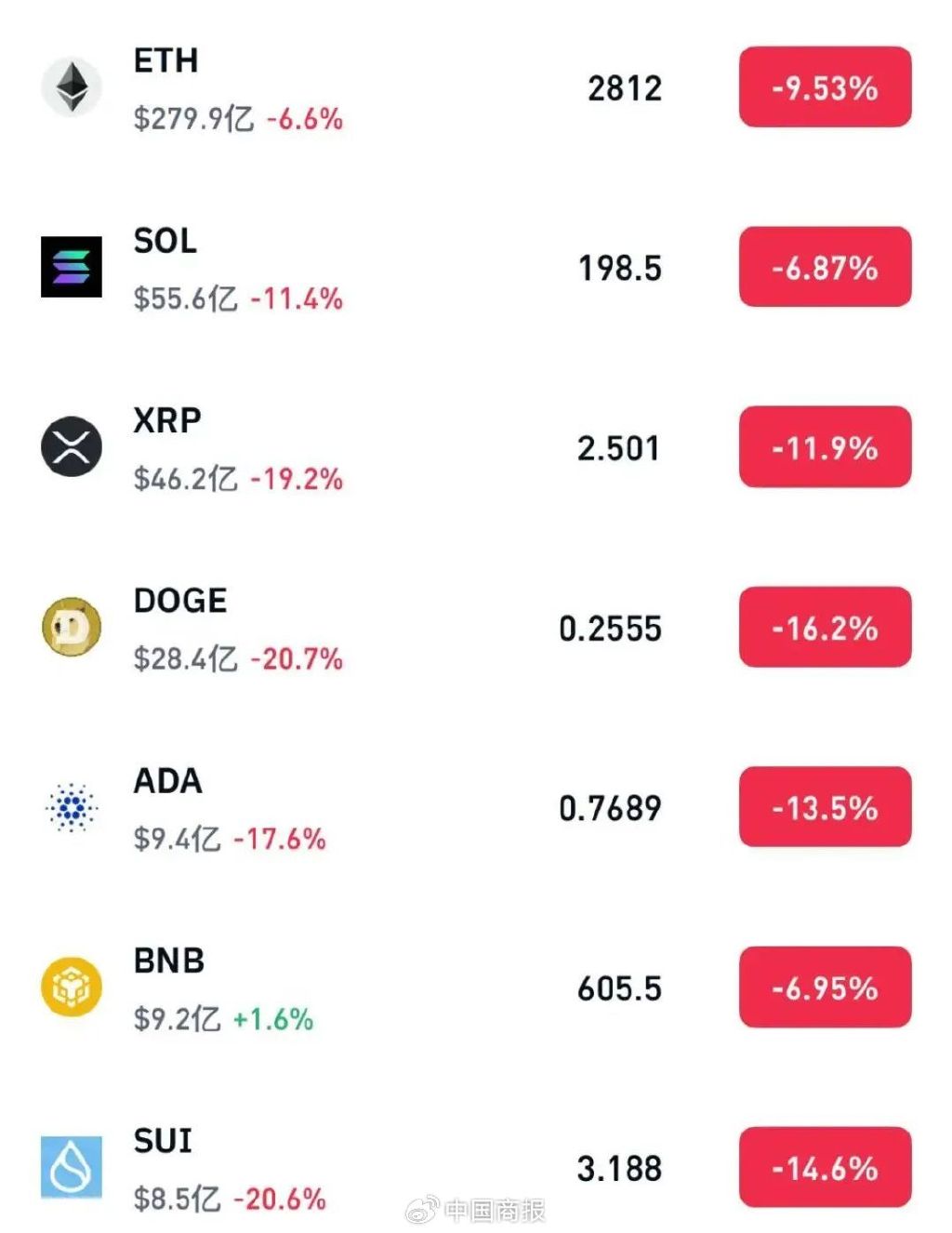This screenshot has width=952, height=1233.
Task: Open the ADA market row
Action: [x=476, y=807]
